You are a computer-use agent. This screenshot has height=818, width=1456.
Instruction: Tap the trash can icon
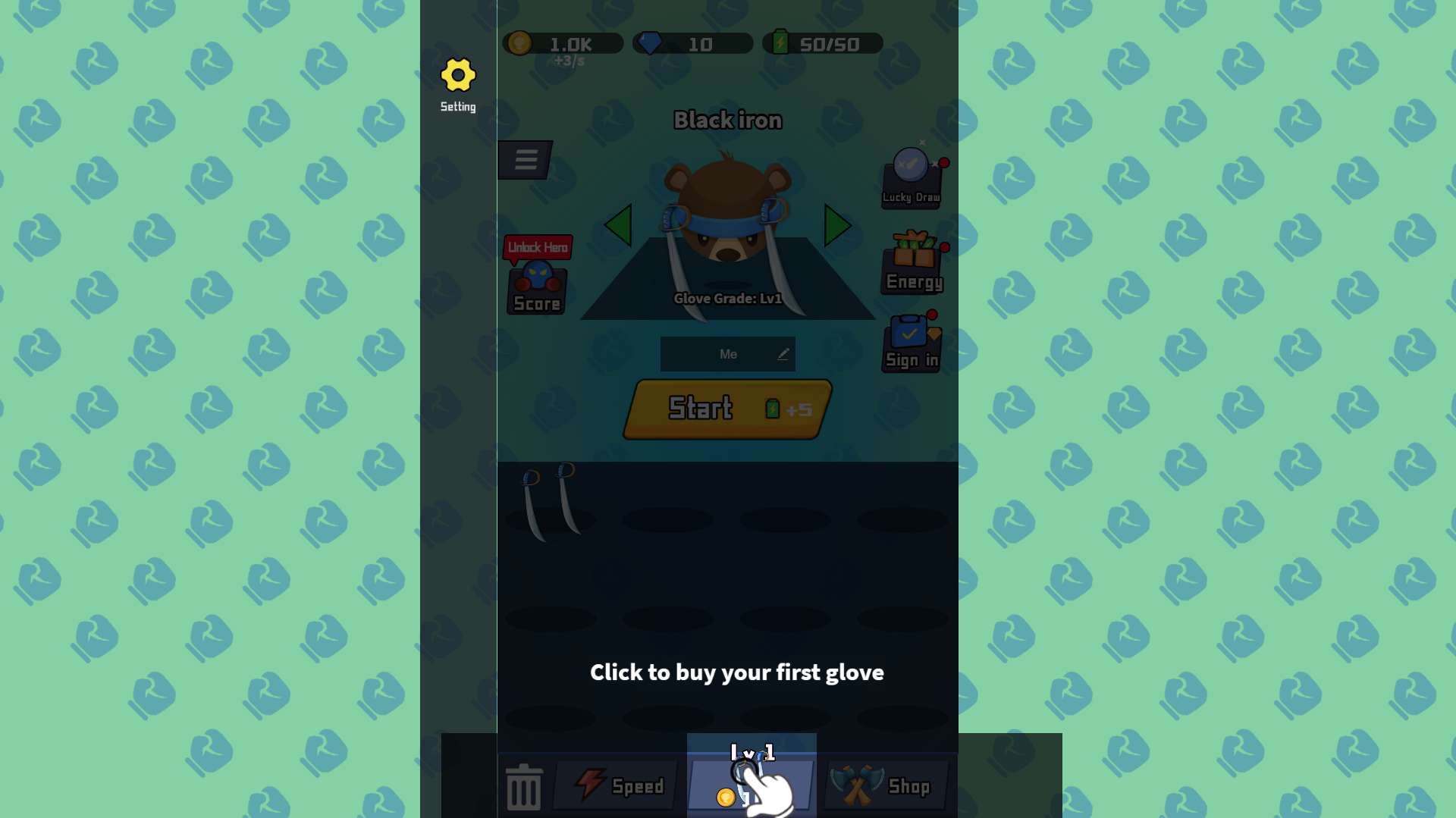[x=523, y=786]
